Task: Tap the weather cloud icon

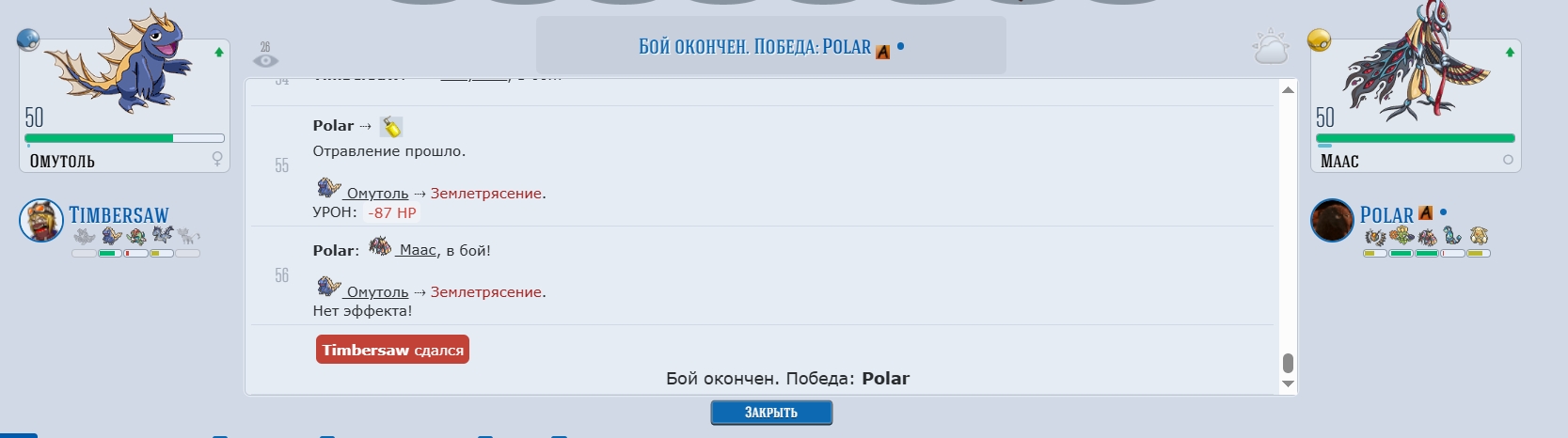Action: click(1270, 48)
